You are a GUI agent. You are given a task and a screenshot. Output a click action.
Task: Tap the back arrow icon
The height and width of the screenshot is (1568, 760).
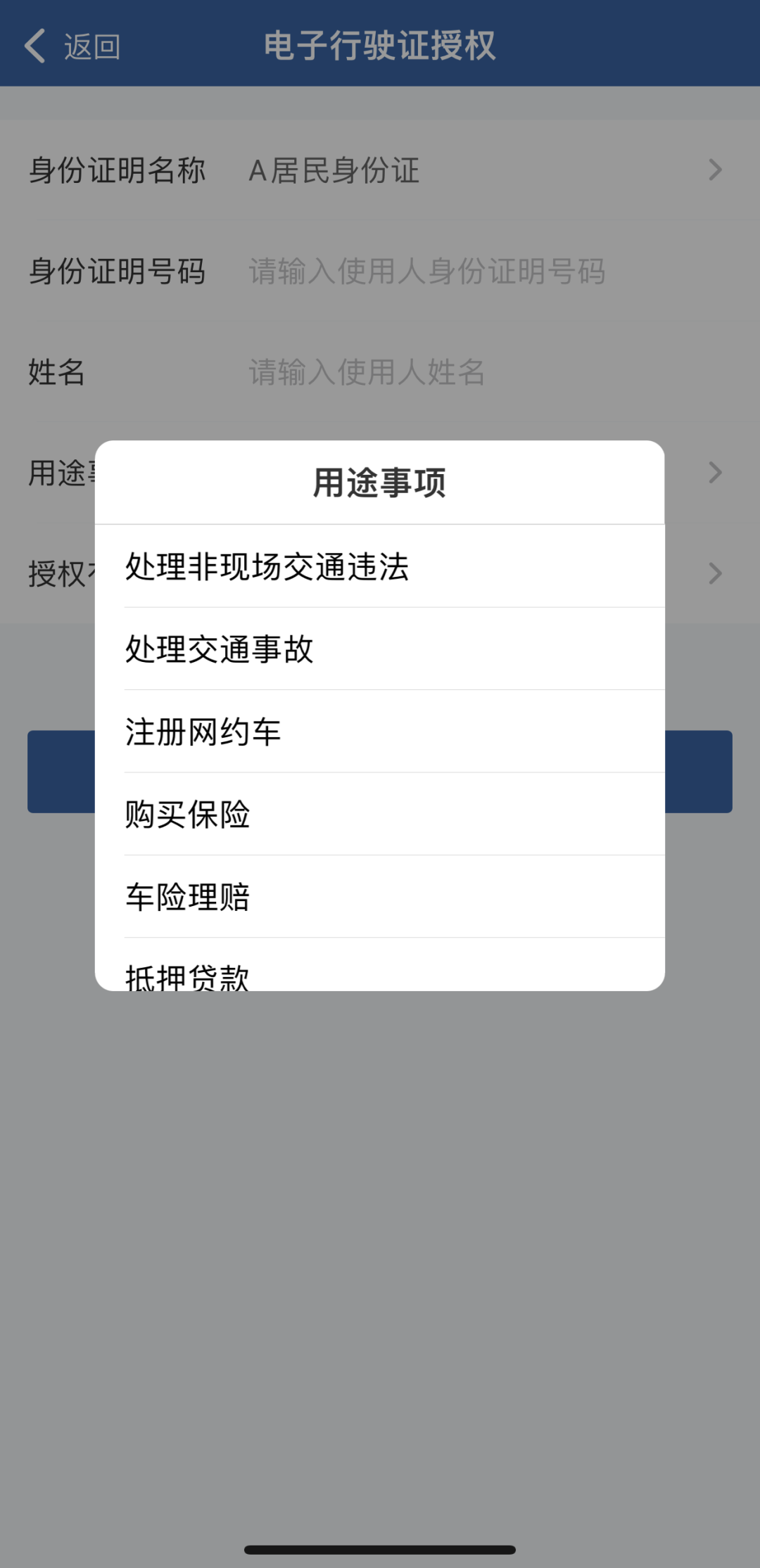(x=34, y=45)
